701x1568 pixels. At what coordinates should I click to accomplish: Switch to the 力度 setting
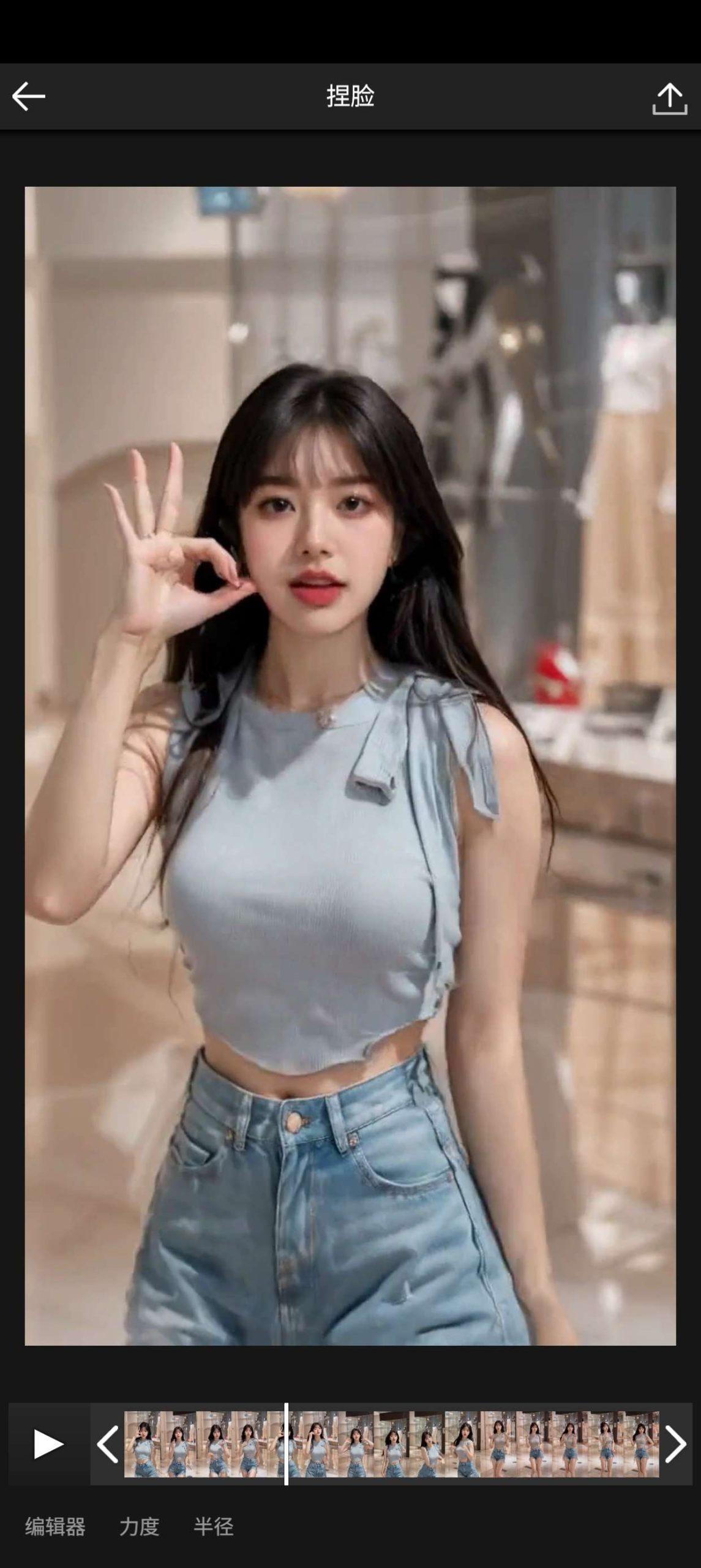click(x=140, y=1527)
